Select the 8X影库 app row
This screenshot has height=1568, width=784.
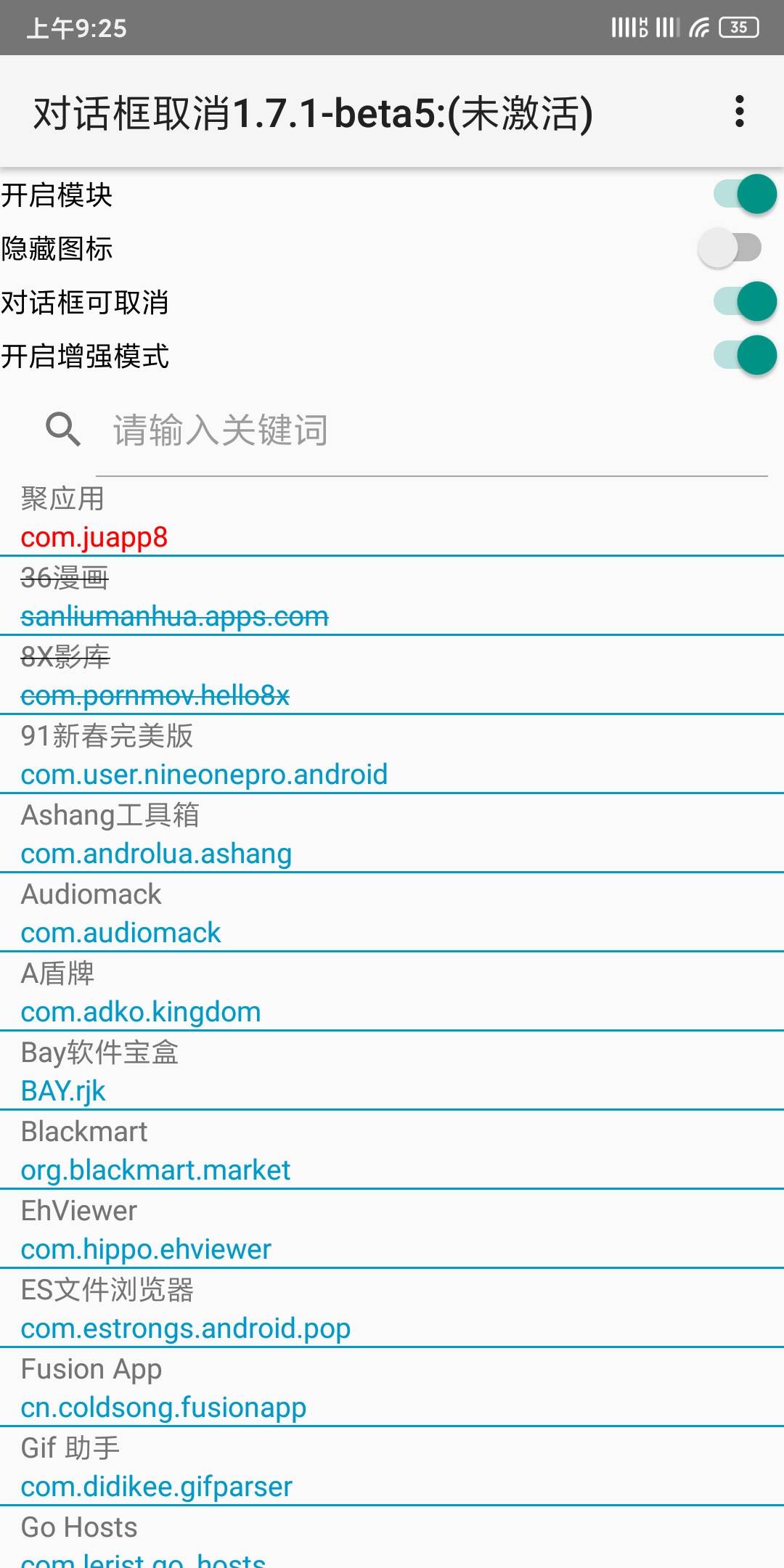pos(392,676)
